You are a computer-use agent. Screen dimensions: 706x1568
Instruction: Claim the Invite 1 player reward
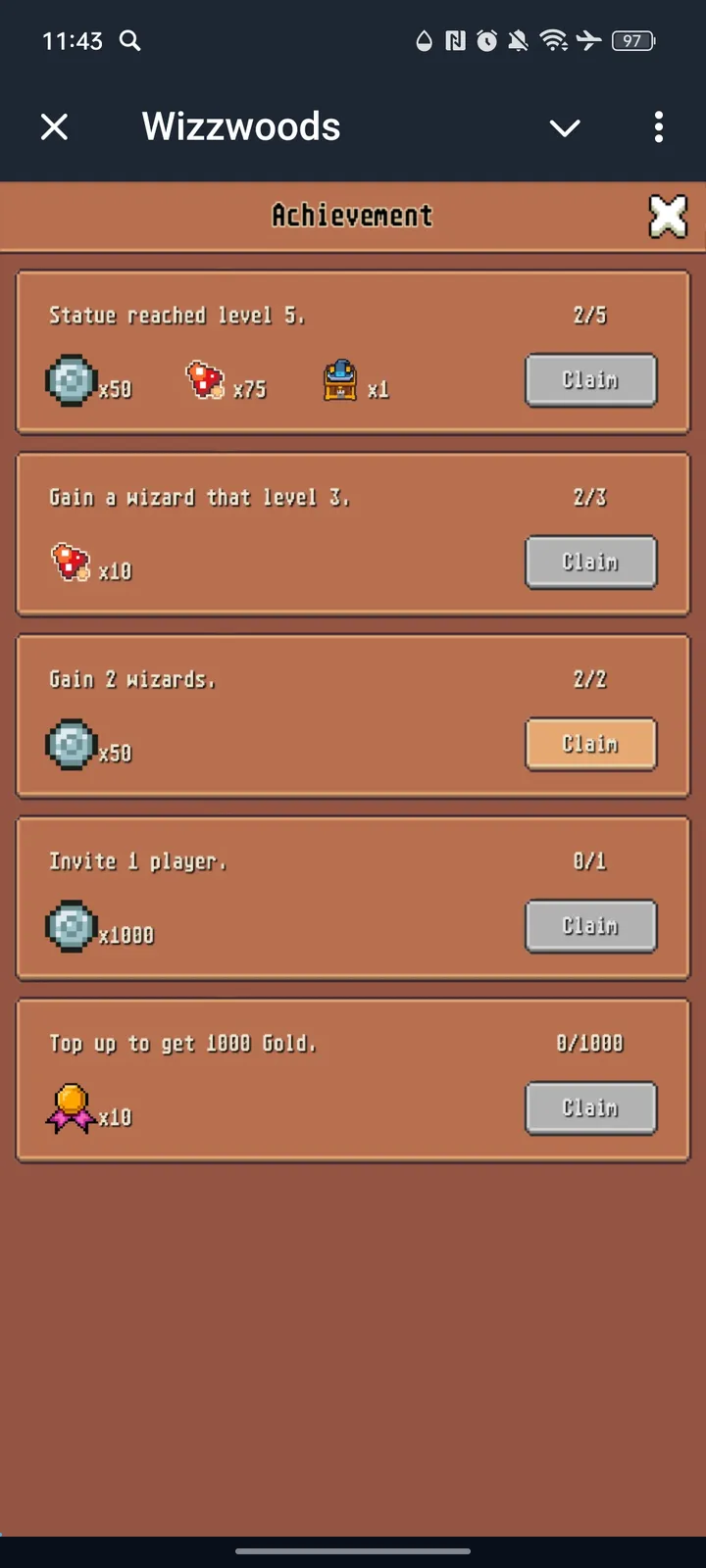(x=590, y=926)
